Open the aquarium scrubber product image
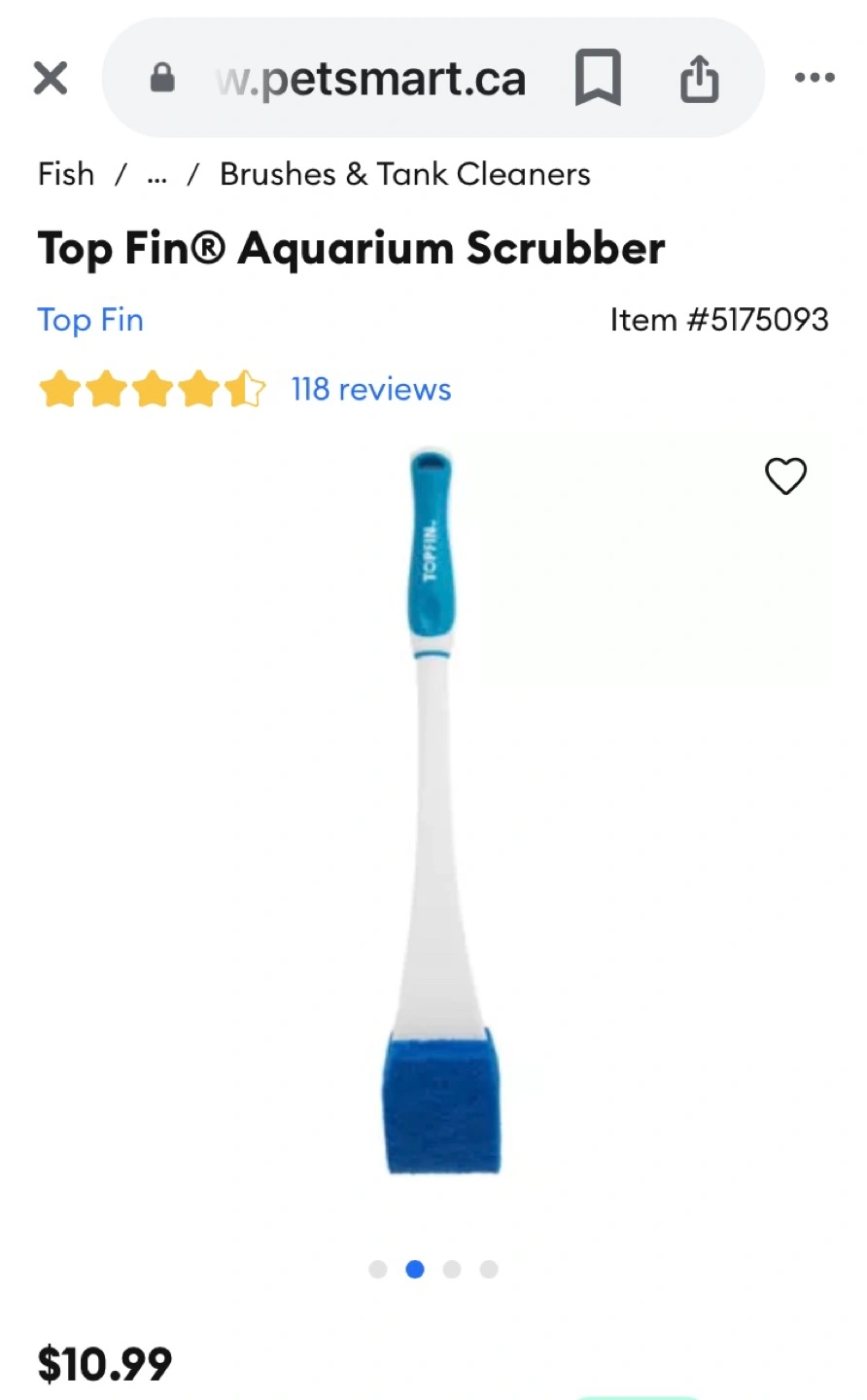Image resolution: width=867 pixels, height=1400 pixels. [x=433, y=812]
